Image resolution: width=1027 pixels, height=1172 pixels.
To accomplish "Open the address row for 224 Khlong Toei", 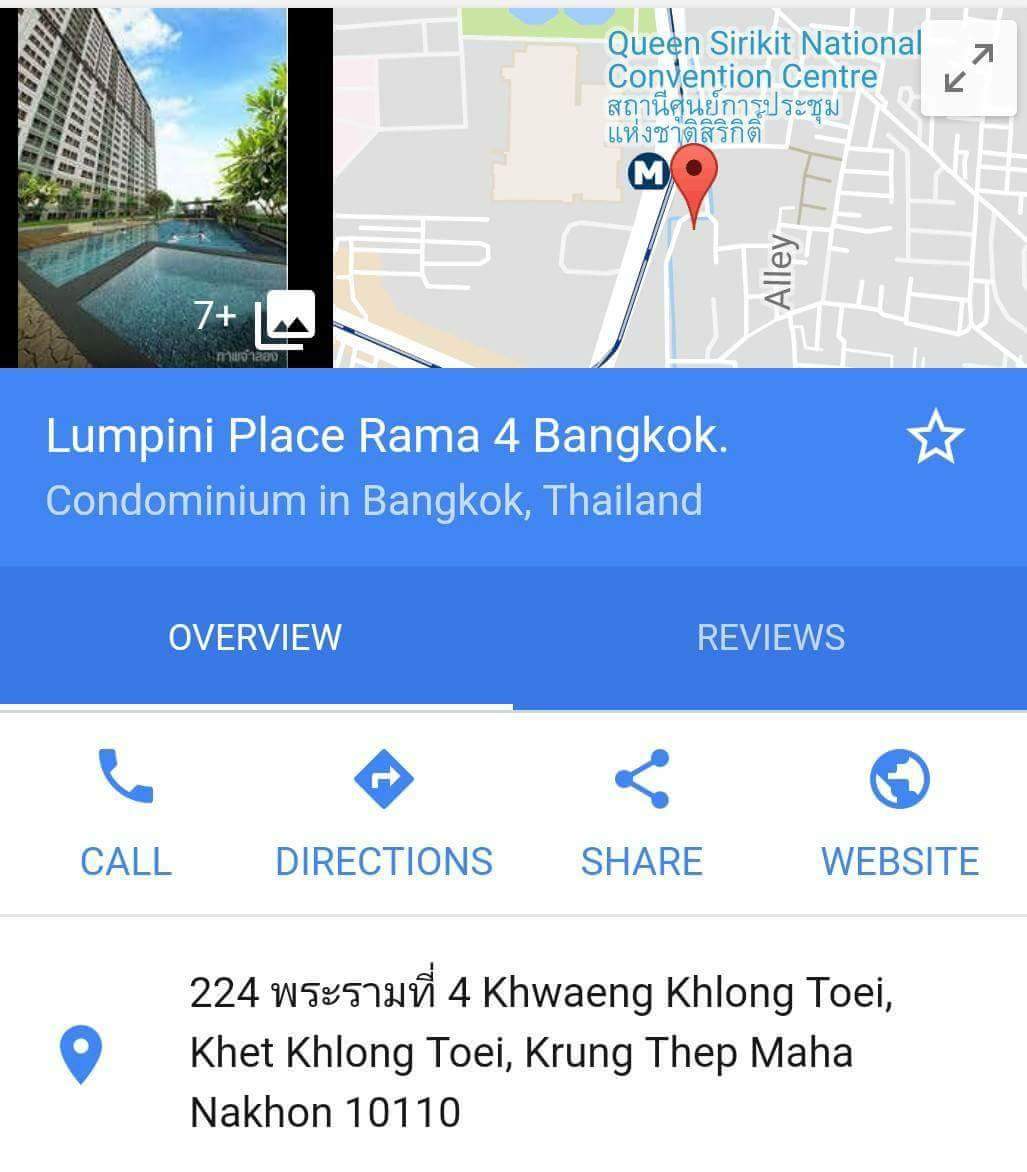I will (540, 1052).
